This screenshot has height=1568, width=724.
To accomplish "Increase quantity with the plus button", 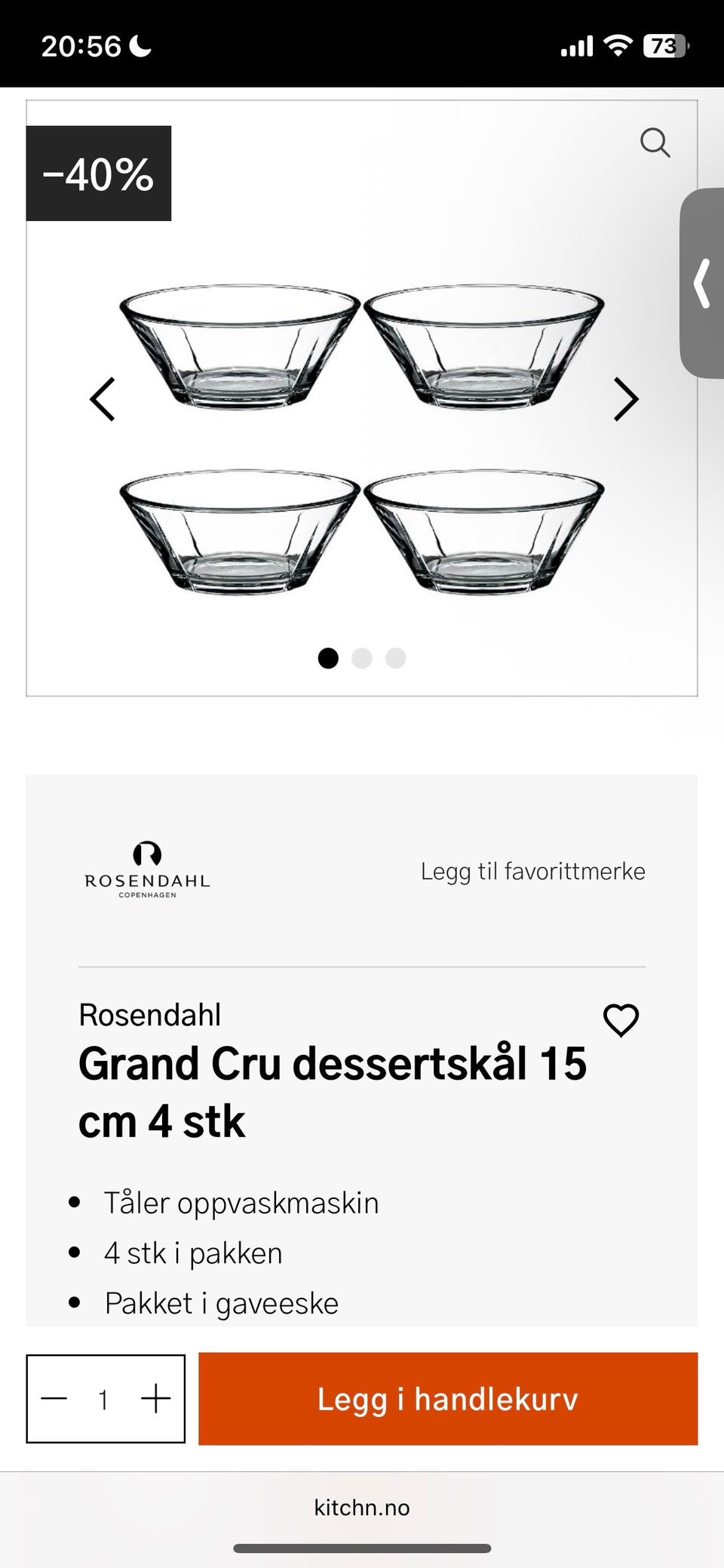I will [x=156, y=1399].
